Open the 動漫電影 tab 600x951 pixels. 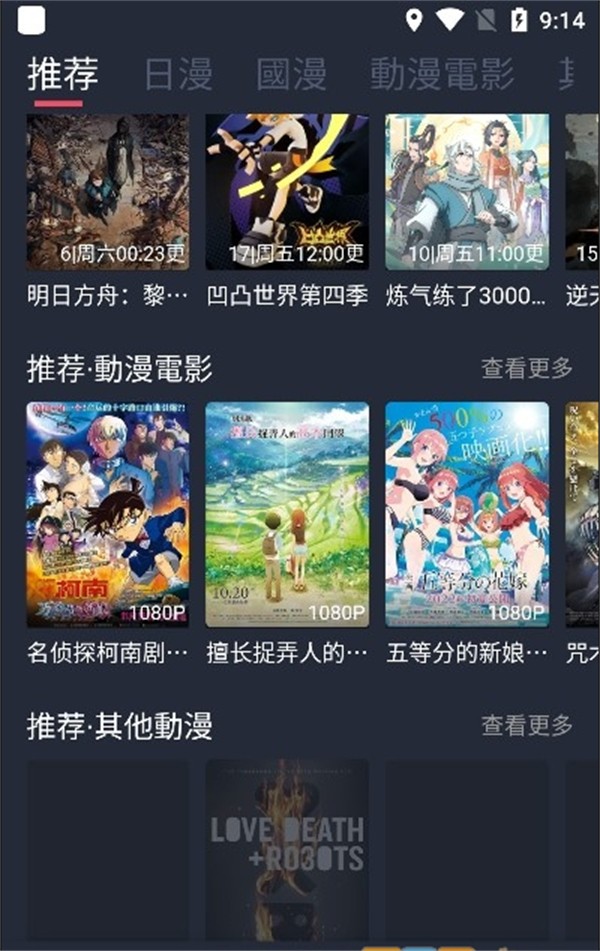(441, 74)
